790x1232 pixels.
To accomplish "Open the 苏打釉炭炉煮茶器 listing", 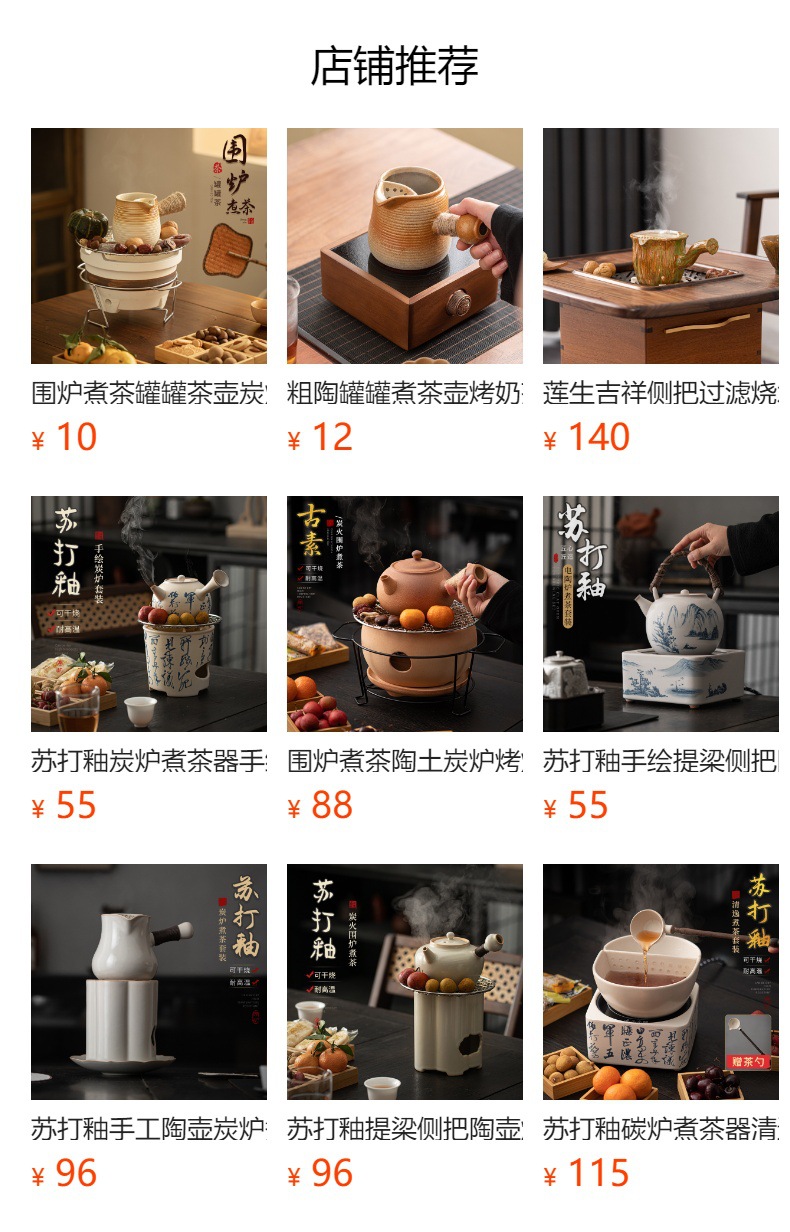I will tap(149, 614).
